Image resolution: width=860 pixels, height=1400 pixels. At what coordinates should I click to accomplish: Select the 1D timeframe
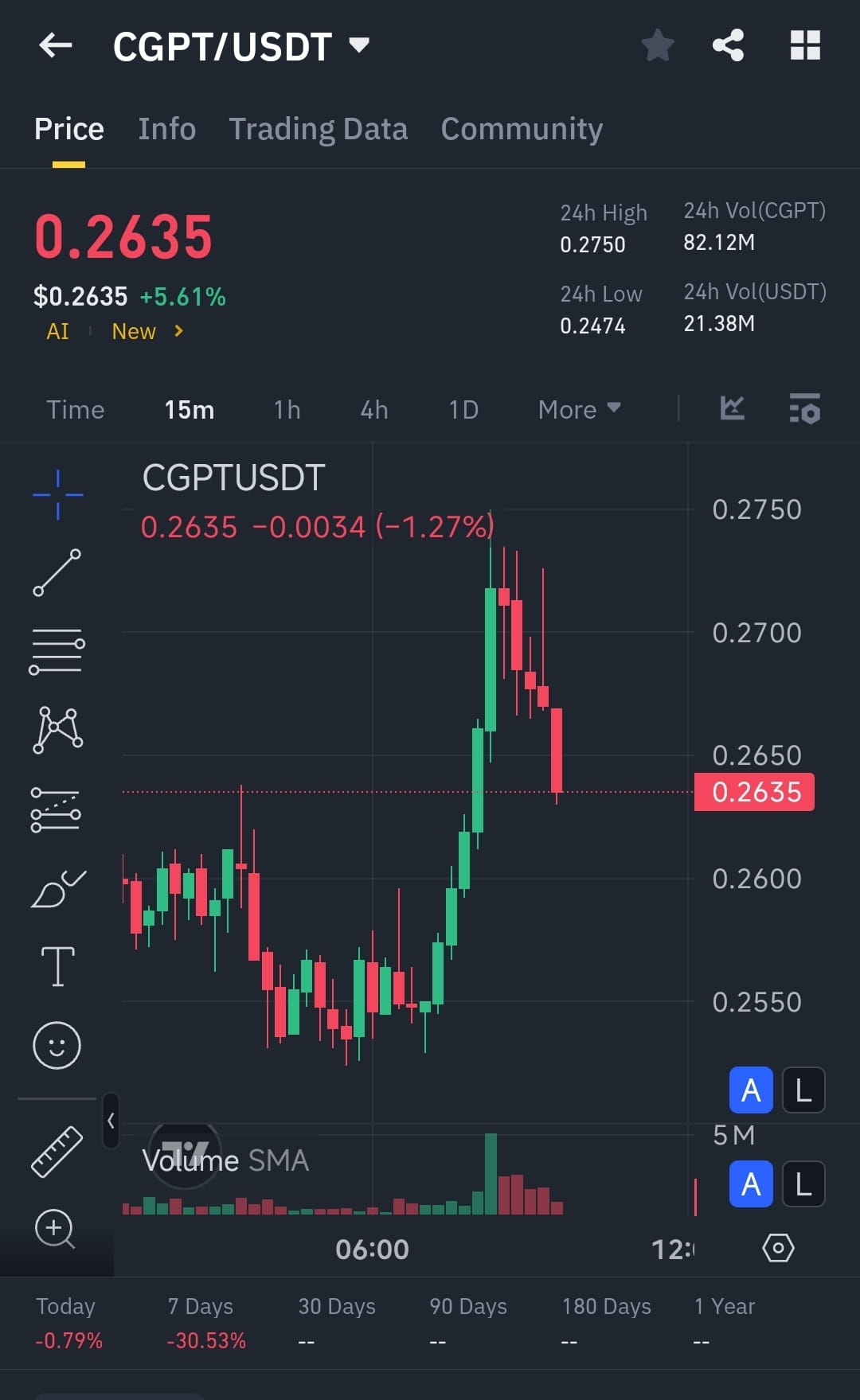(x=462, y=408)
